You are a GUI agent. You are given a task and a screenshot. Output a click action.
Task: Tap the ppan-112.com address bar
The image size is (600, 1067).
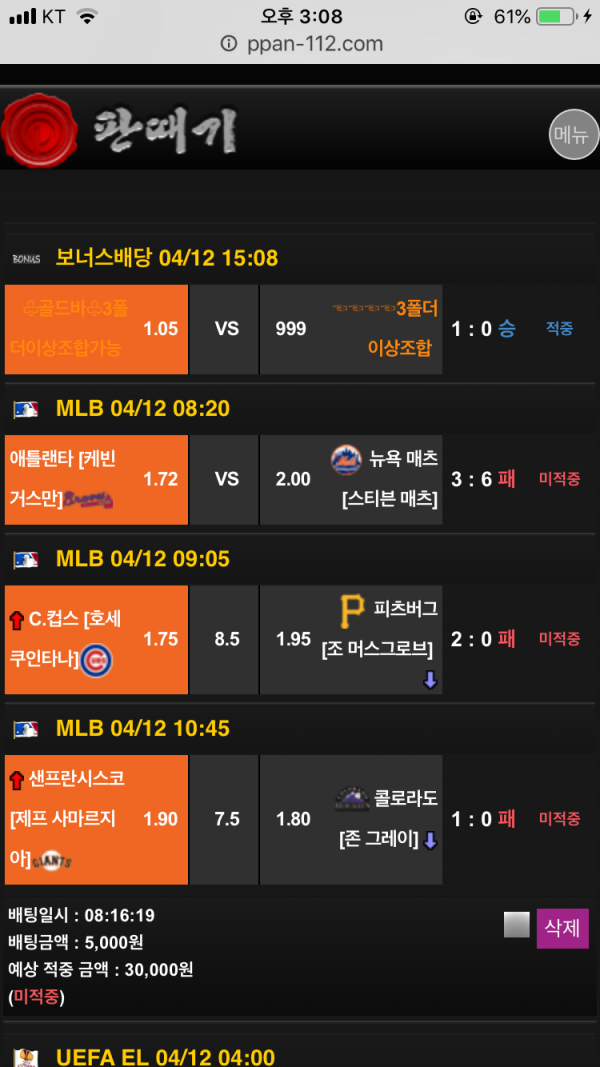(x=300, y=43)
